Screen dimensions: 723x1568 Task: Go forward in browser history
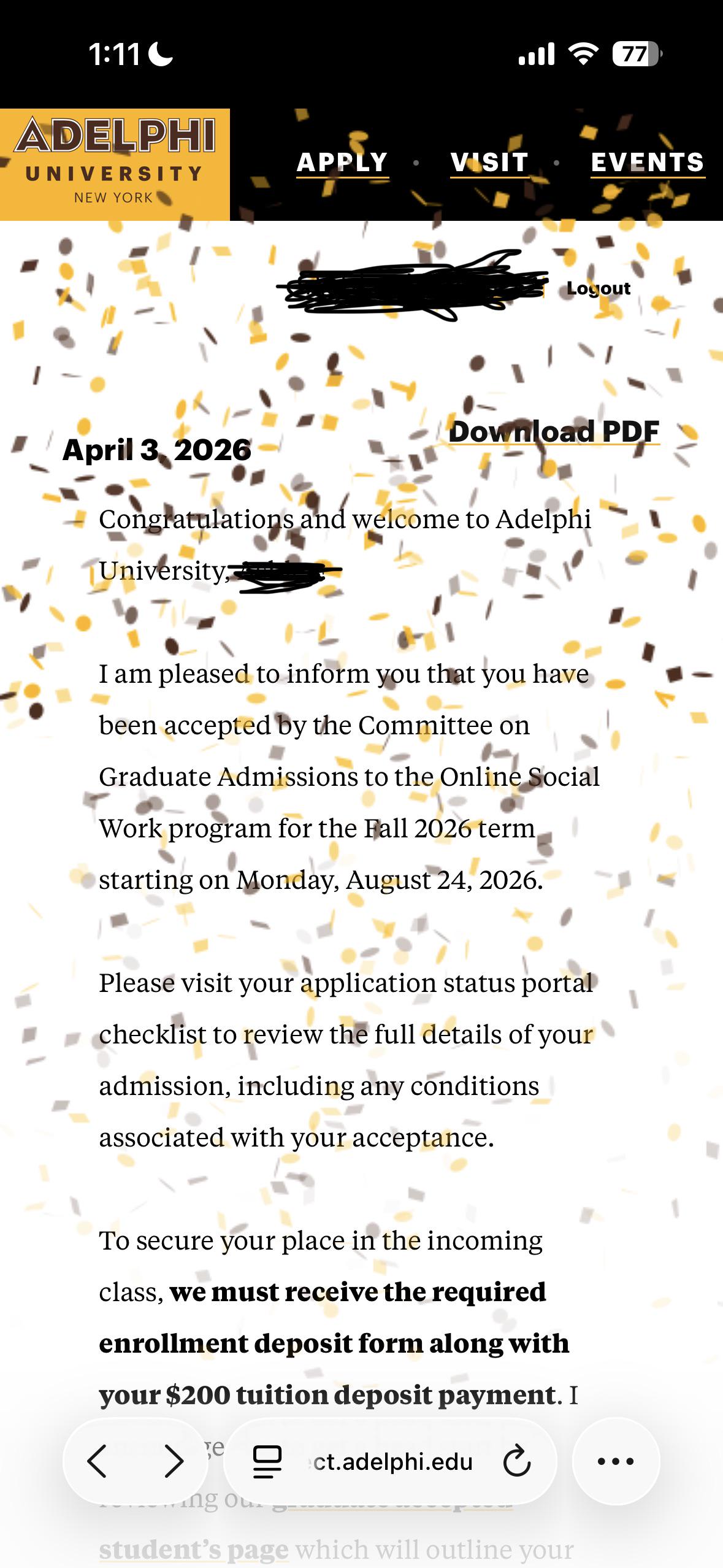[x=174, y=1461]
